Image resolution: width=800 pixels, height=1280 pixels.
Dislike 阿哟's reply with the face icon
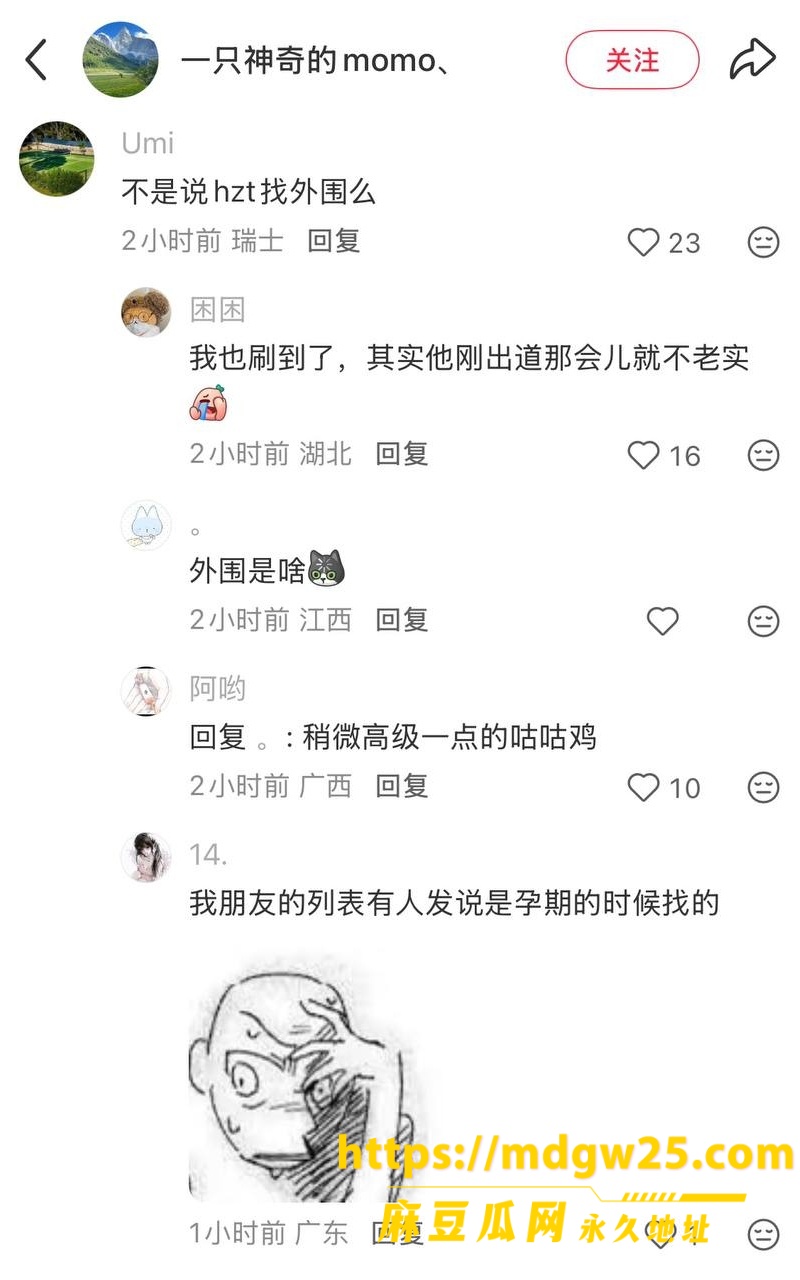764,787
